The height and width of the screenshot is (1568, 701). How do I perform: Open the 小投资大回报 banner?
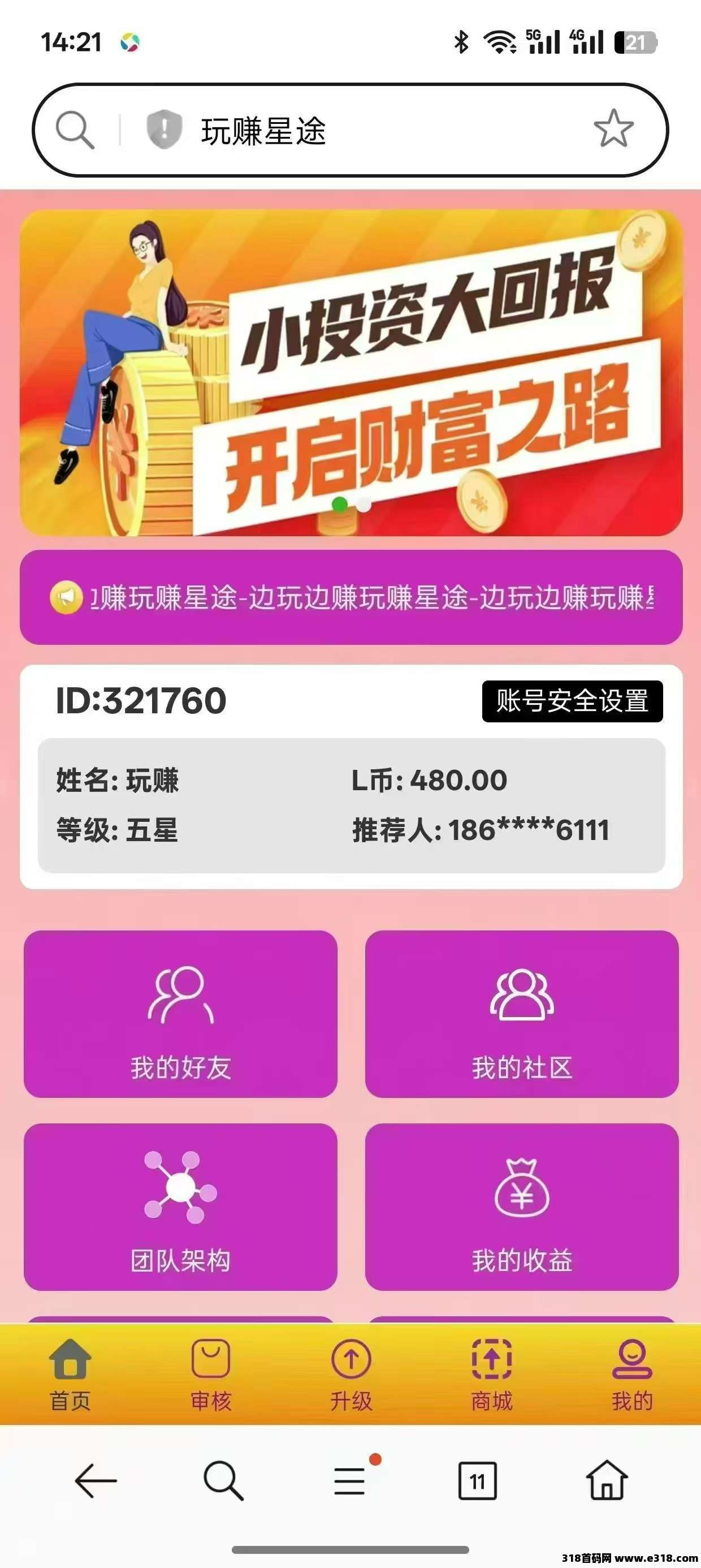350,373
